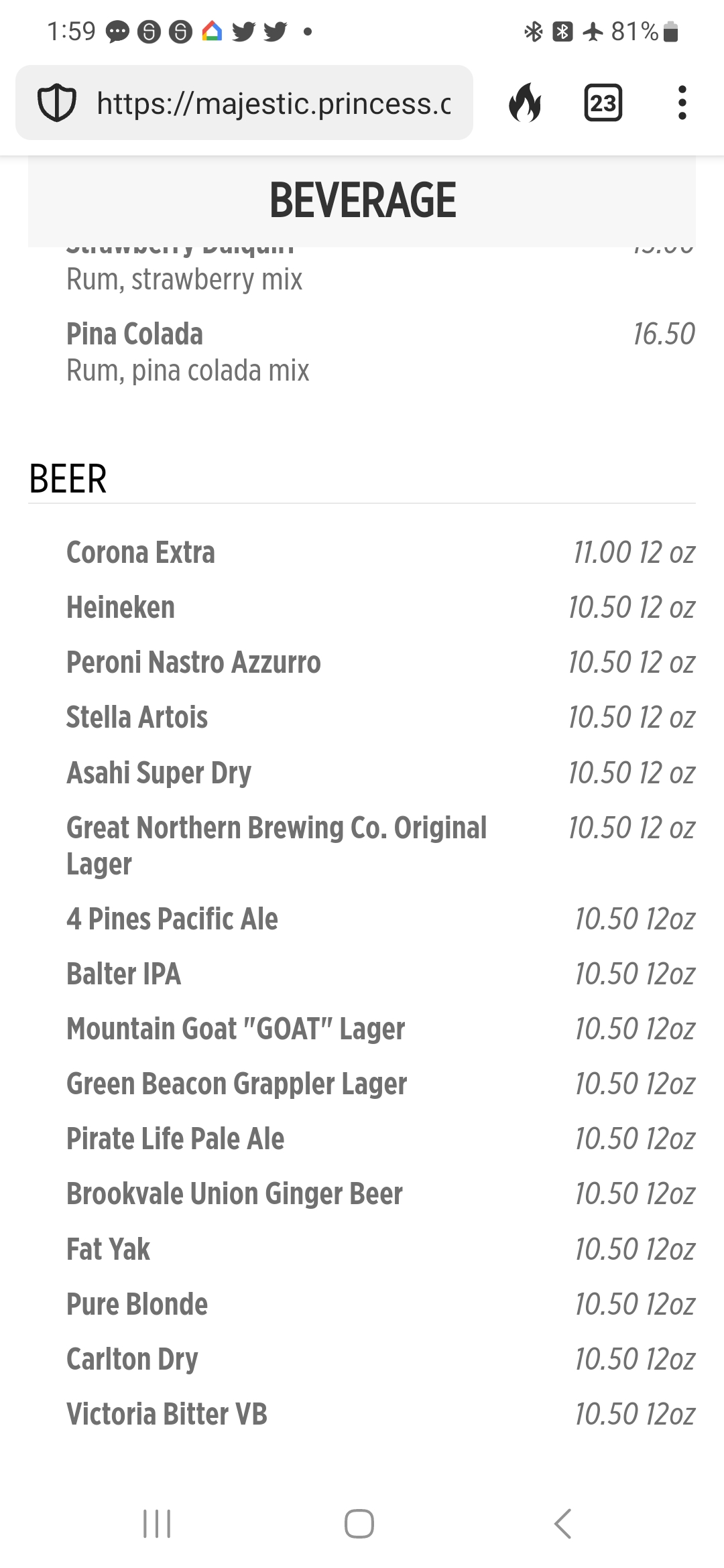
Task: Tap the fire icon to clear browsing data
Action: (525, 103)
